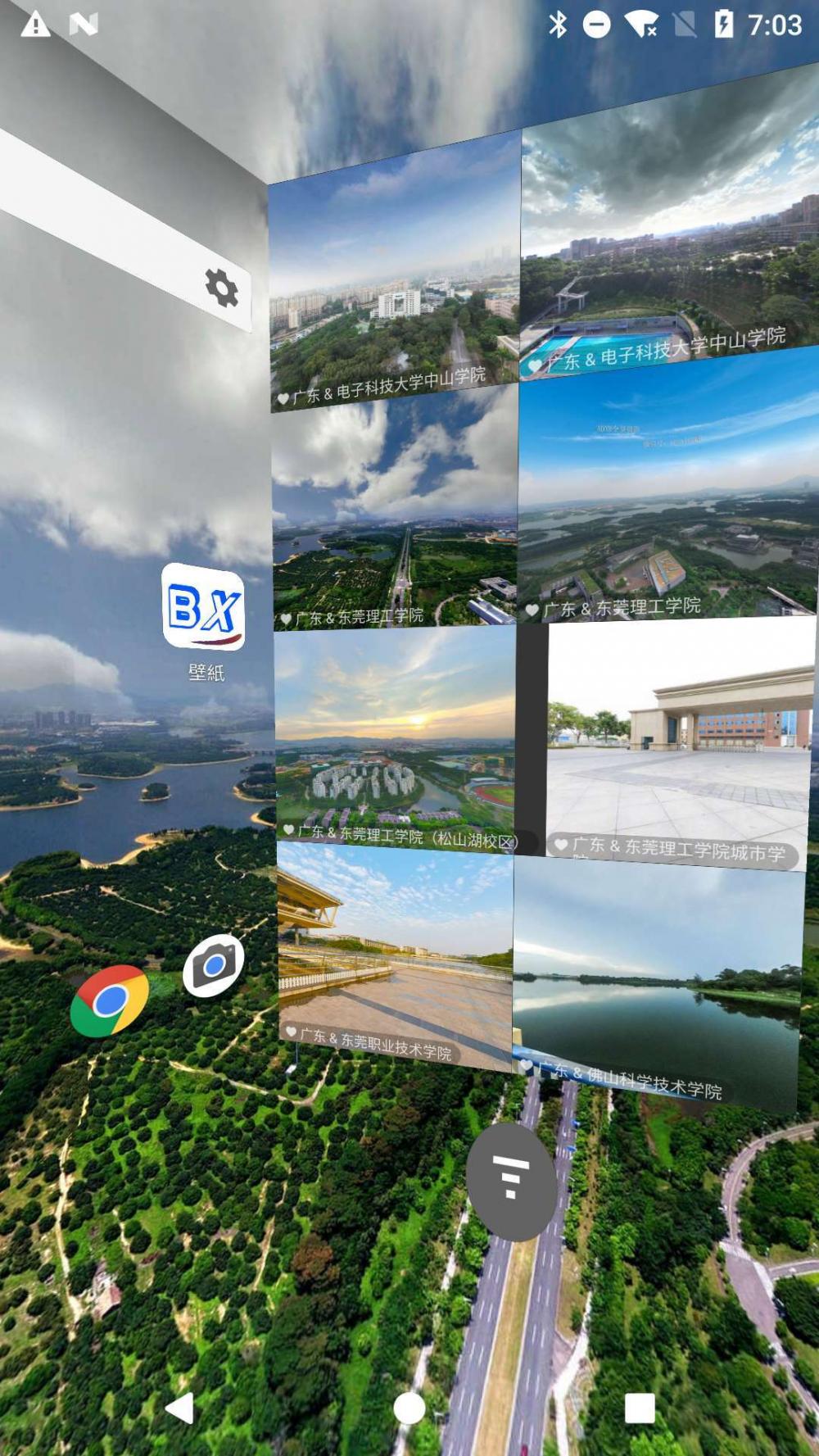
Task: Open the settings gear icon
Action: tap(221, 288)
